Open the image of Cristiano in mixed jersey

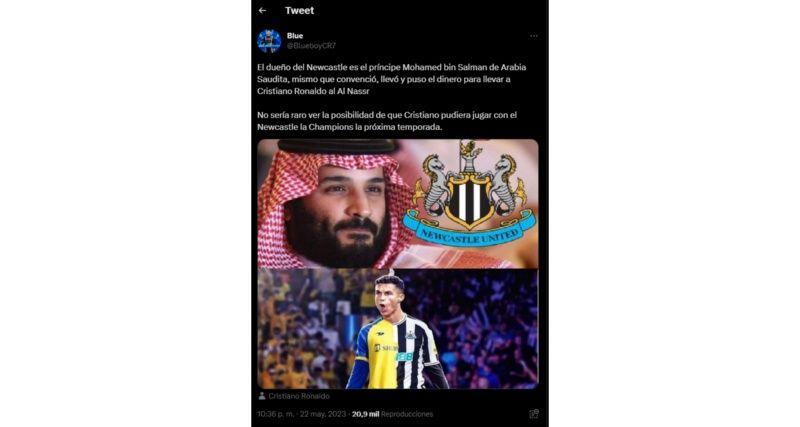[397, 329]
